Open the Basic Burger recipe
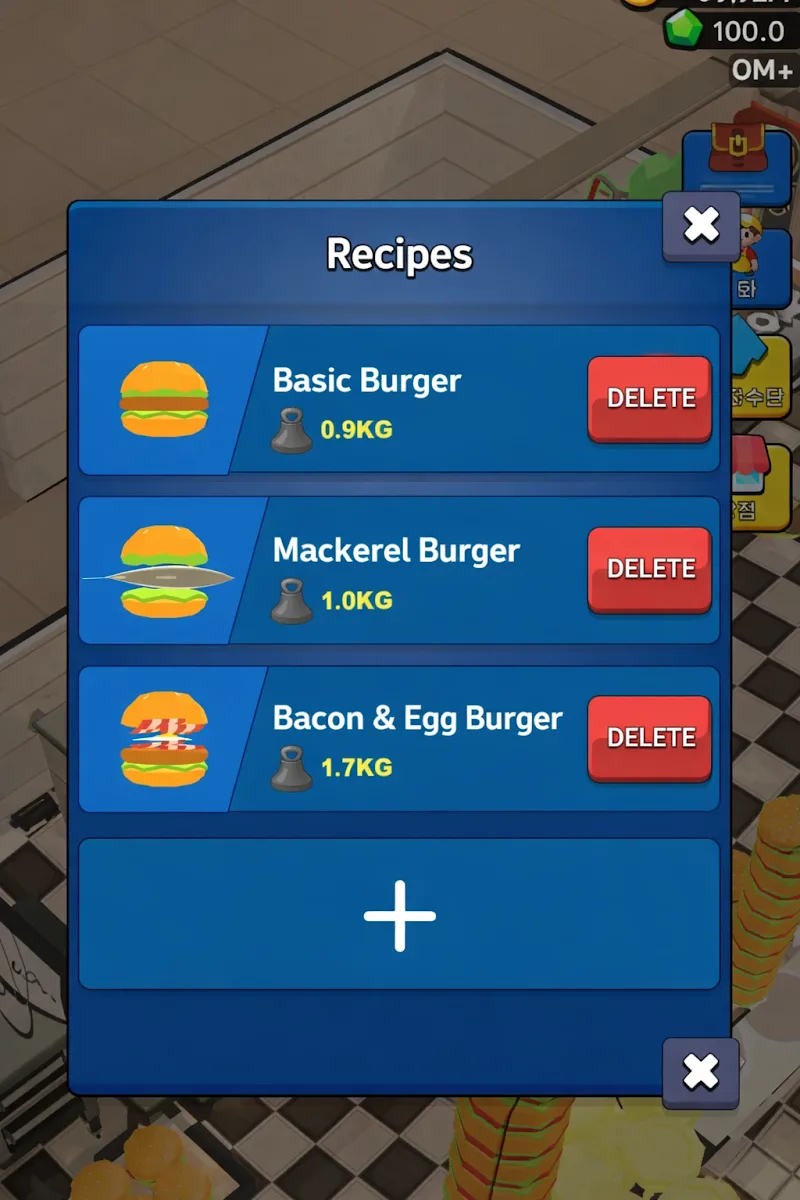Image resolution: width=800 pixels, height=1200 pixels. (x=366, y=400)
